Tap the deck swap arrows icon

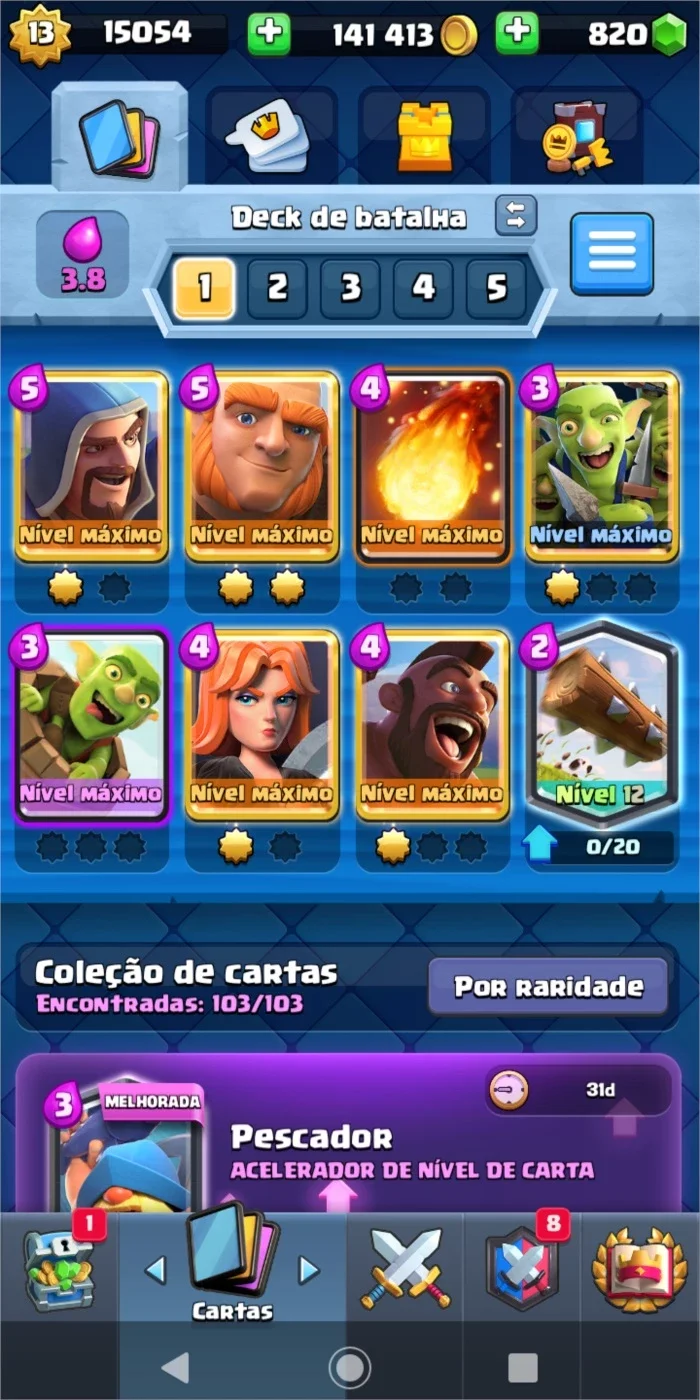click(516, 215)
